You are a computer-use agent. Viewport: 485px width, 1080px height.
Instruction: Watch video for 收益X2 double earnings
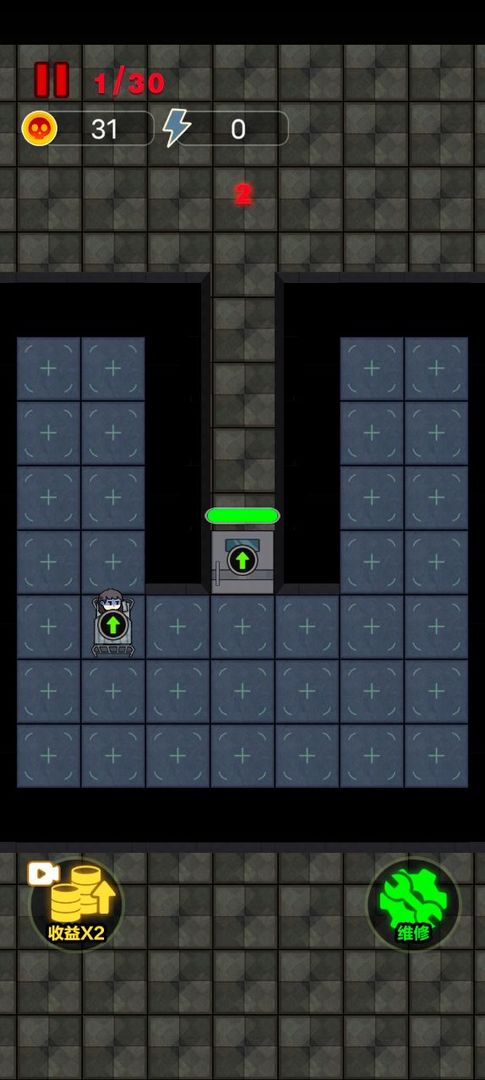pyautogui.click(x=76, y=904)
